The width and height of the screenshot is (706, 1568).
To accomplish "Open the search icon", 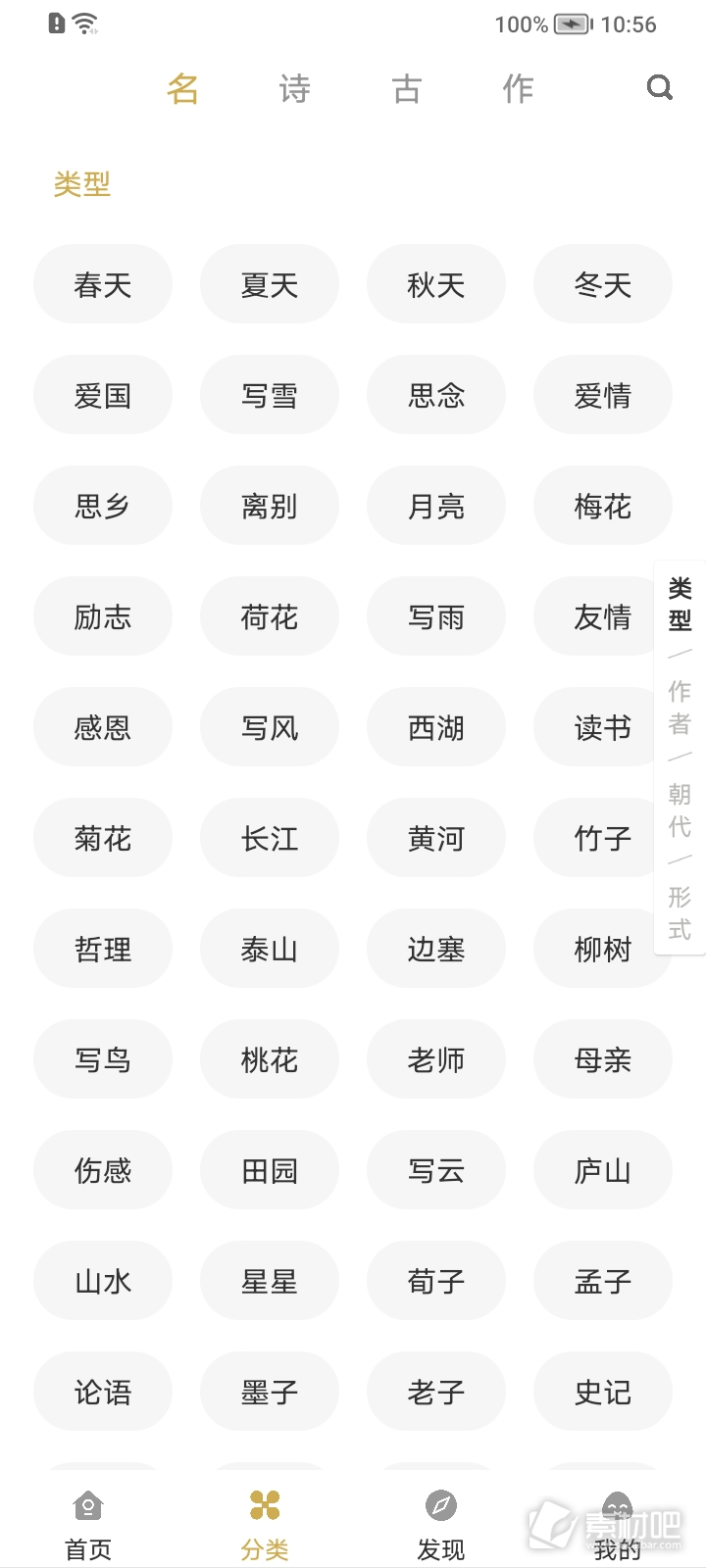I will (660, 88).
